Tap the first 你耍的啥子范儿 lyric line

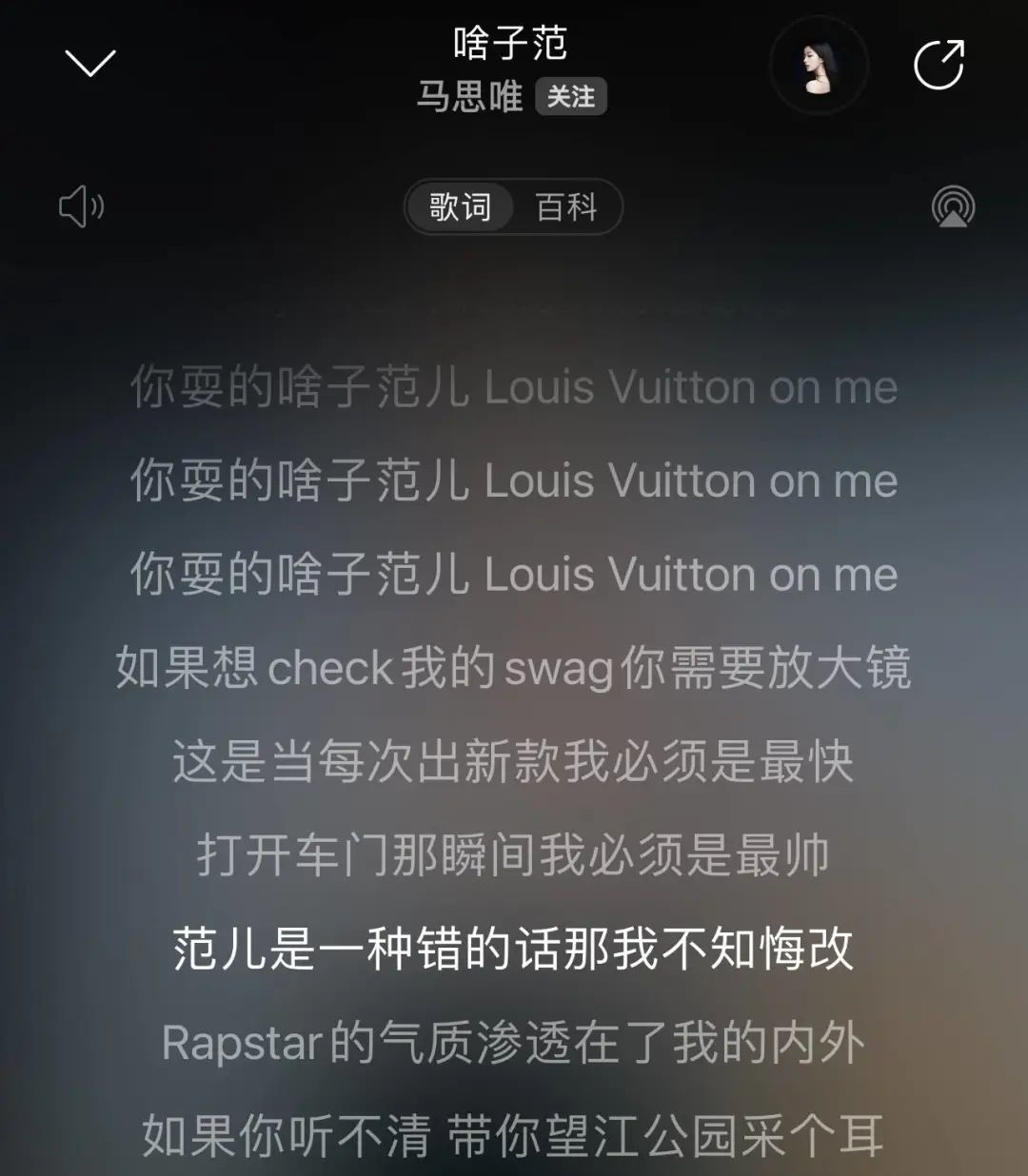click(x=514, y=386)
